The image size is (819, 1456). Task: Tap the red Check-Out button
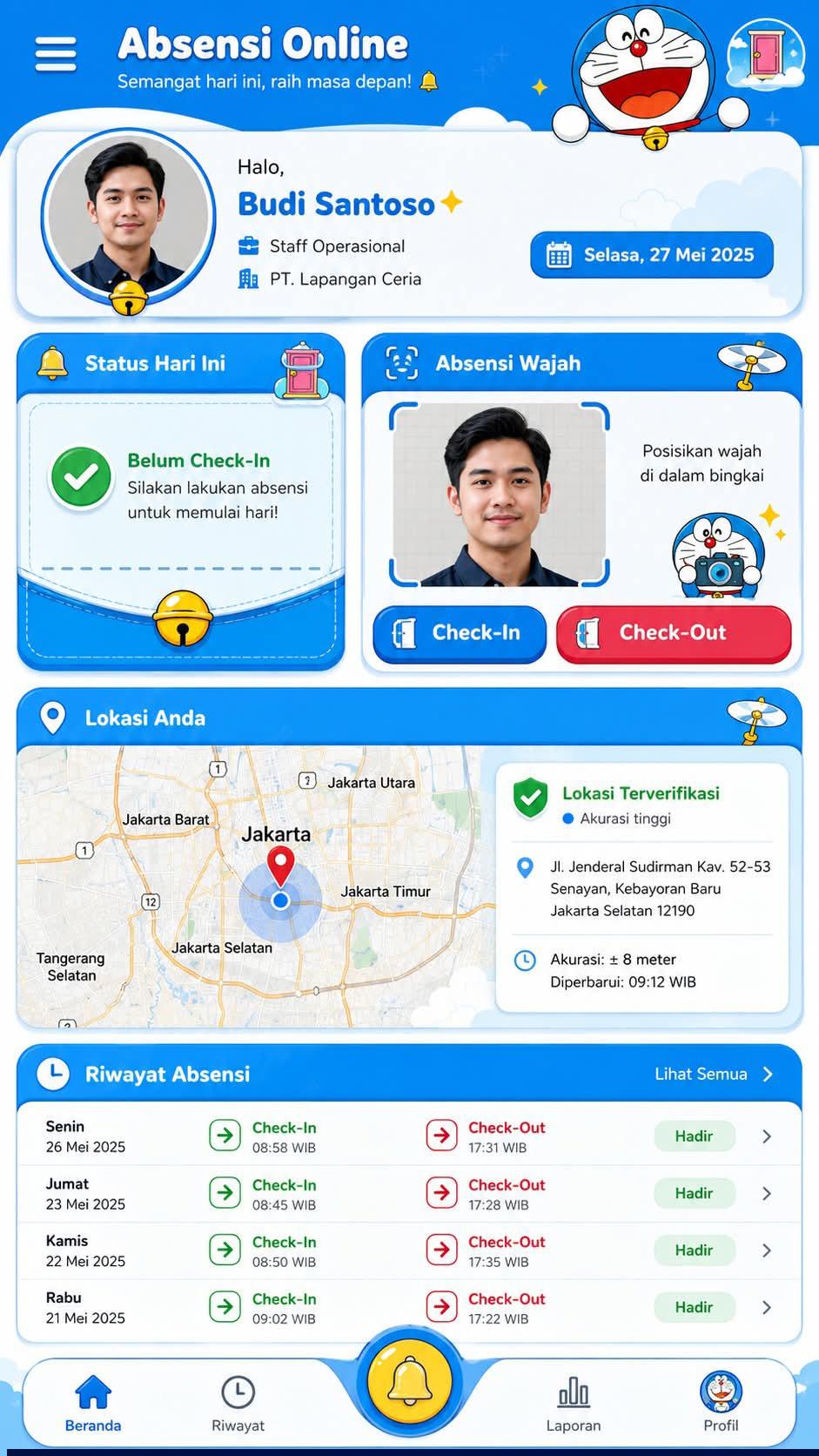click(674, 633)
